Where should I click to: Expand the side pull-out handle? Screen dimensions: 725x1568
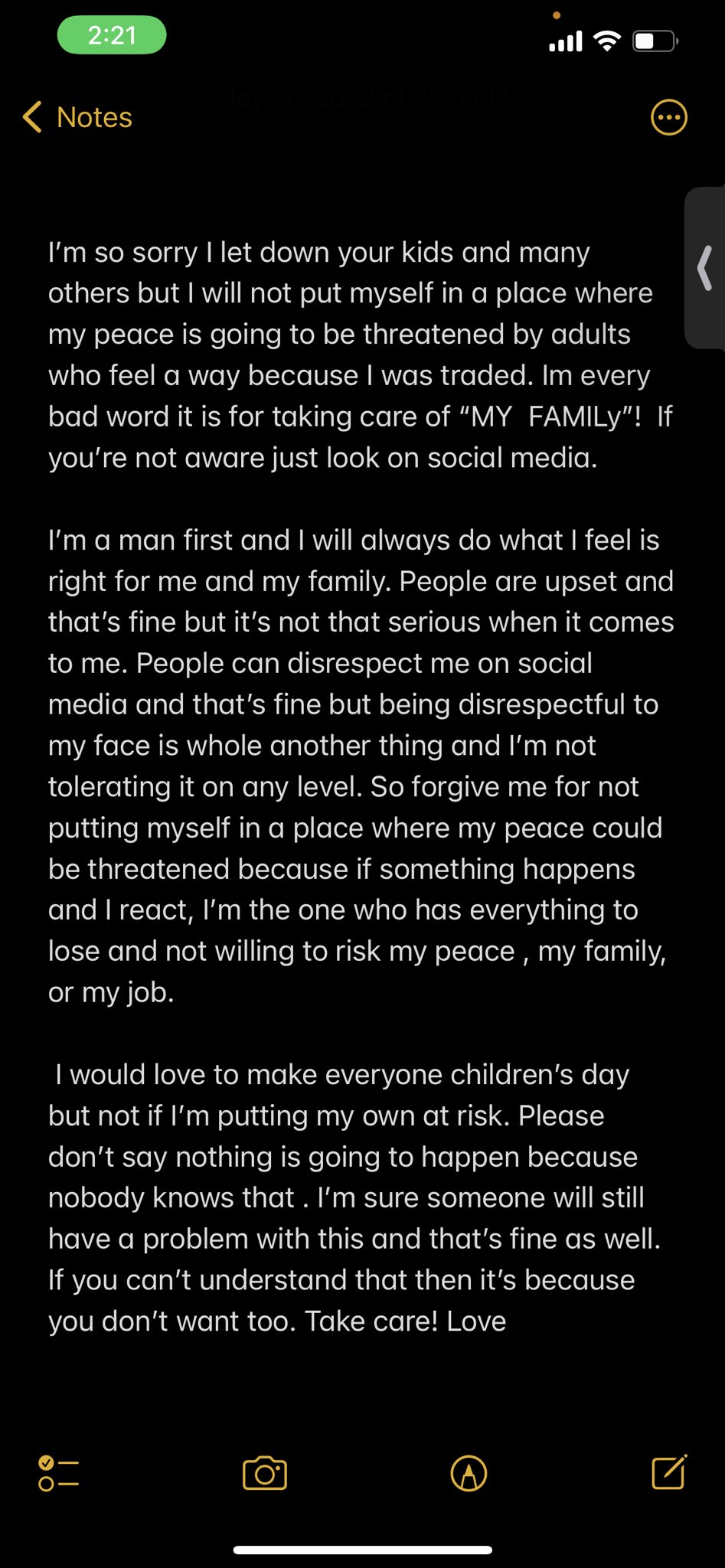(x=705, y=268)
